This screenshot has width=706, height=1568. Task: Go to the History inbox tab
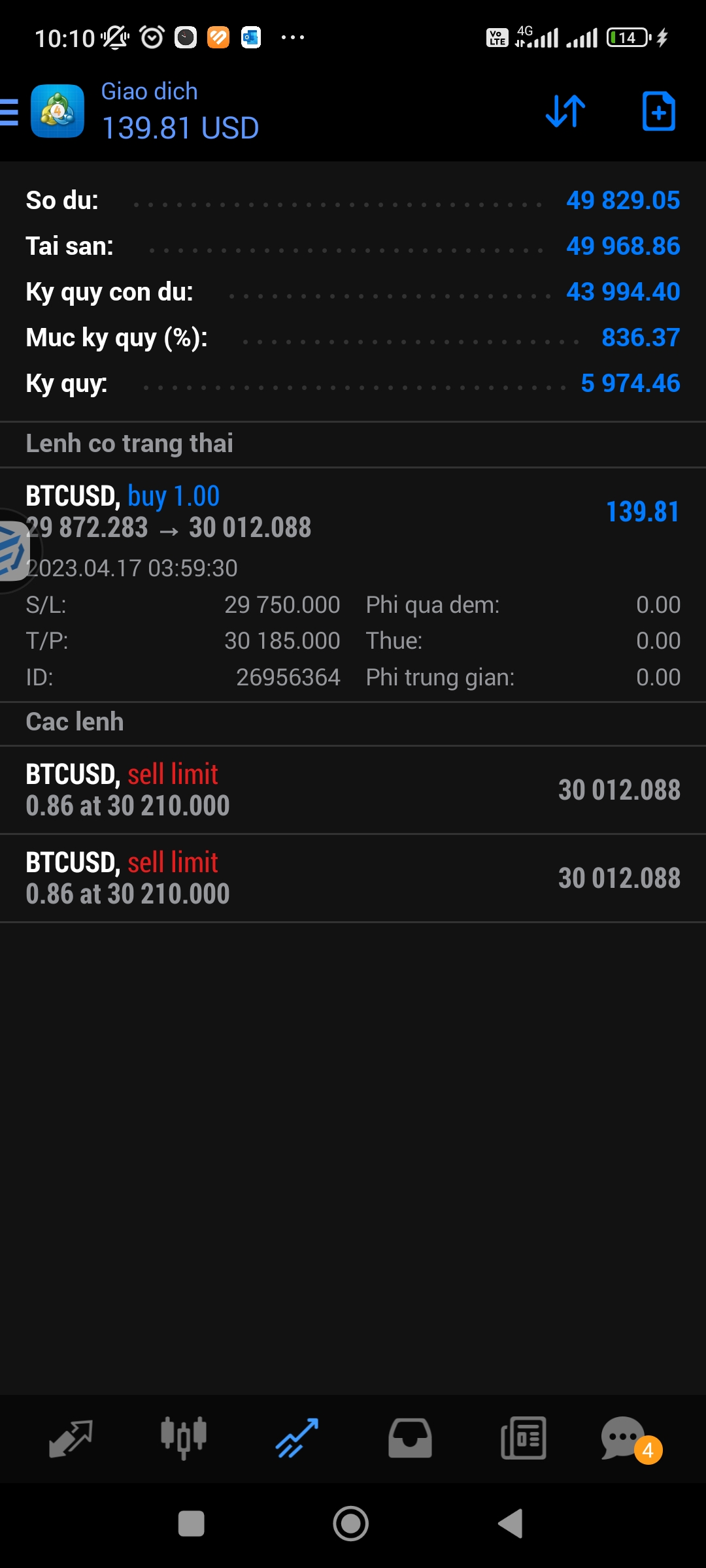[x=410, y=1438]
